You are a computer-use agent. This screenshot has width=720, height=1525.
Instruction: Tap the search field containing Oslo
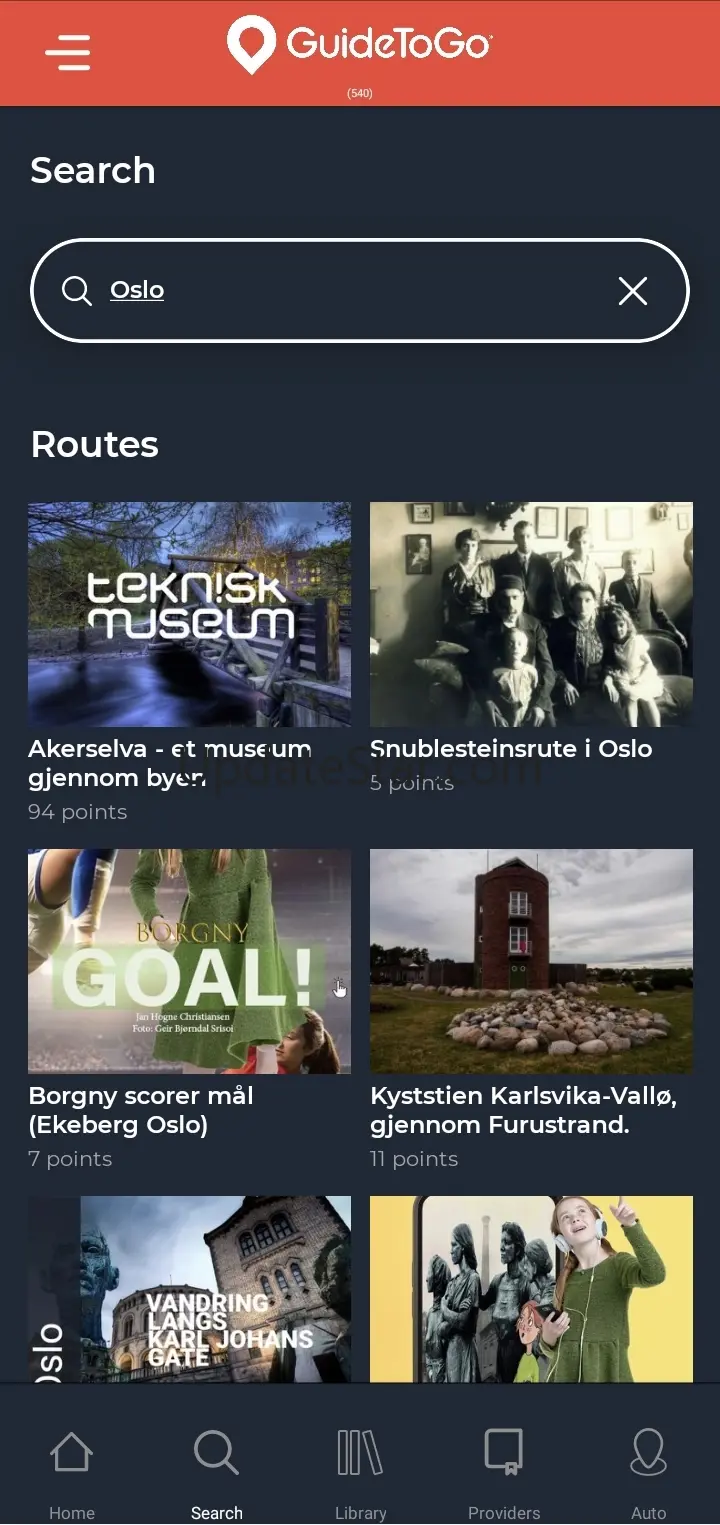[340, 291]
